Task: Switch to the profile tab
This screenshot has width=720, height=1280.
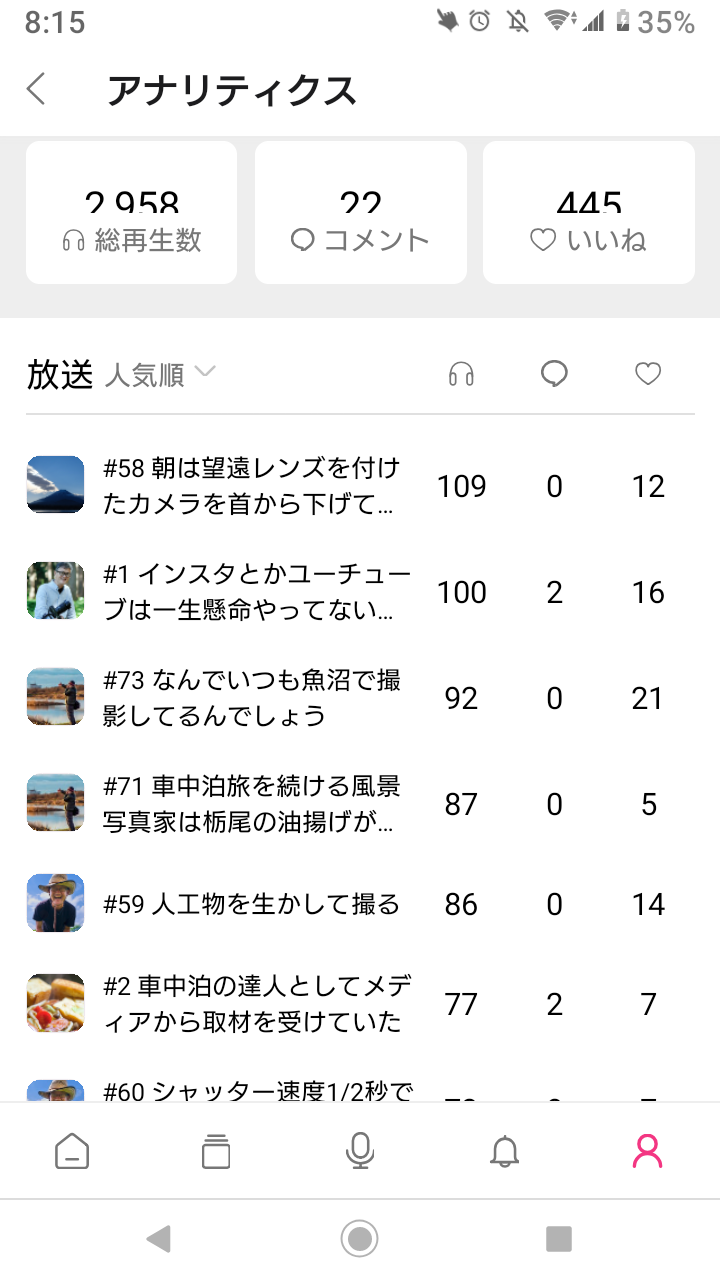Action: [x=648, y=1152]
